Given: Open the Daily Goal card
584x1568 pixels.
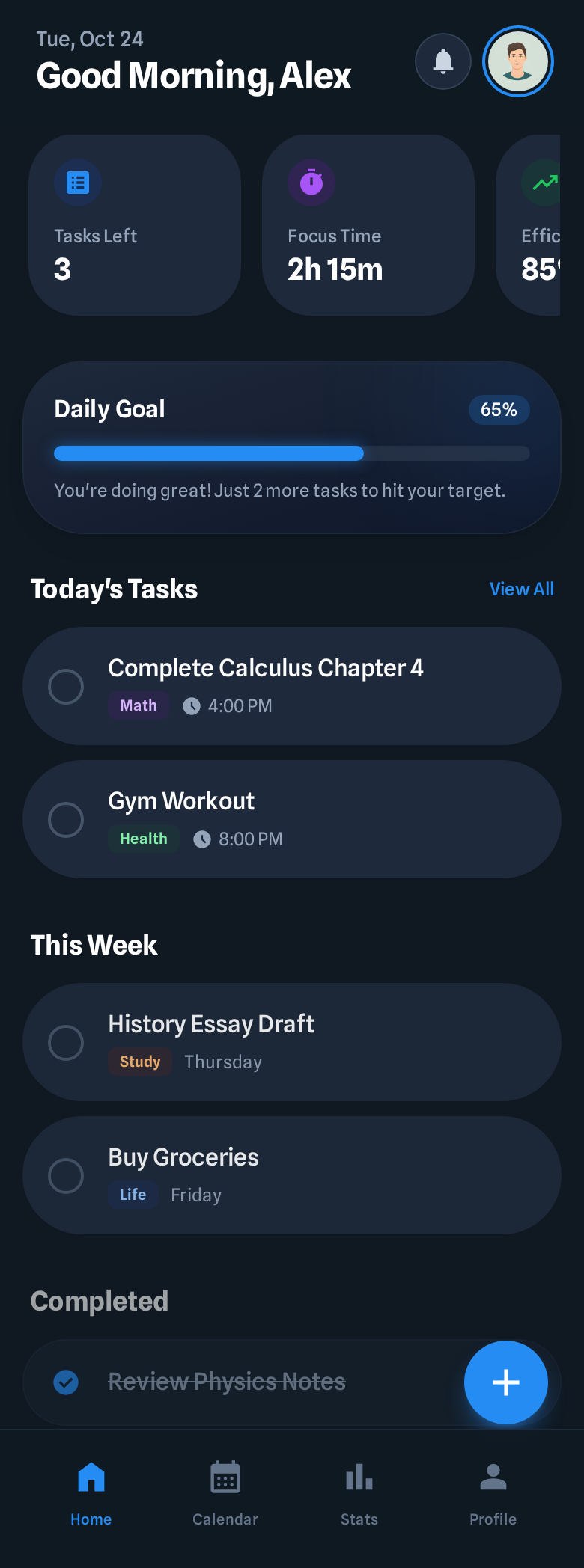Looking at the screenshot, I should (292, 447).
